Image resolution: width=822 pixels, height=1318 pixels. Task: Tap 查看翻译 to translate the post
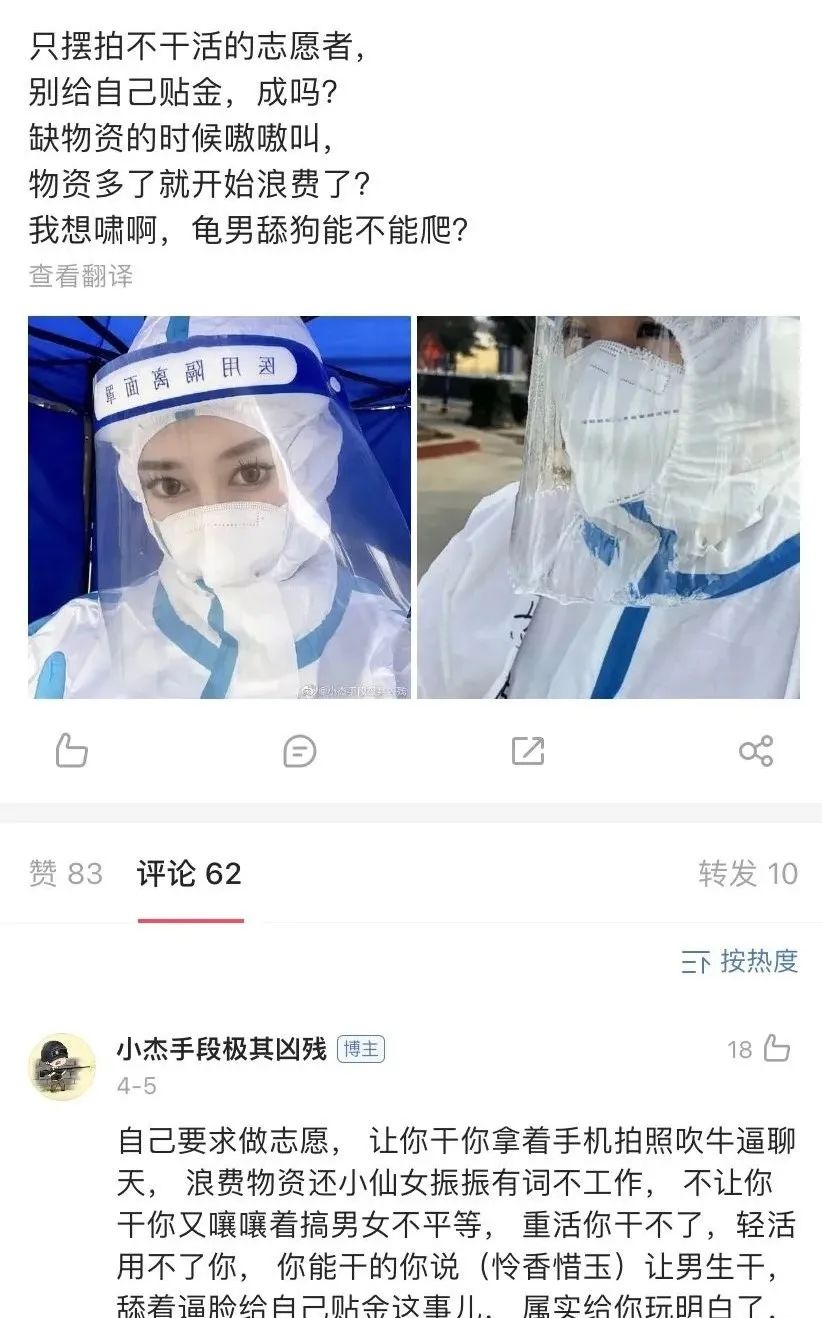tap(81, 276)
